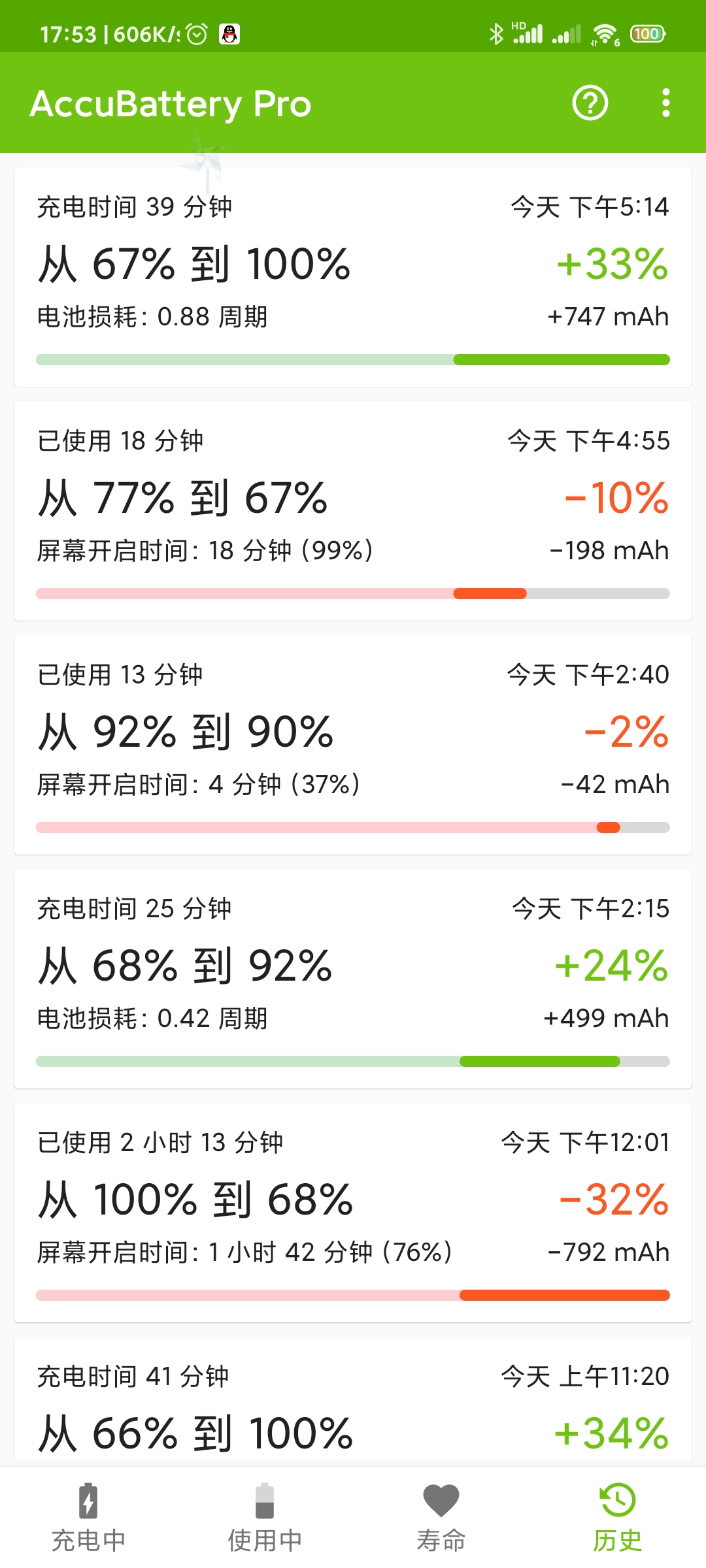Select the 寿命 tab
The width and height of the screenshot is (706, 1568).
441,1517
